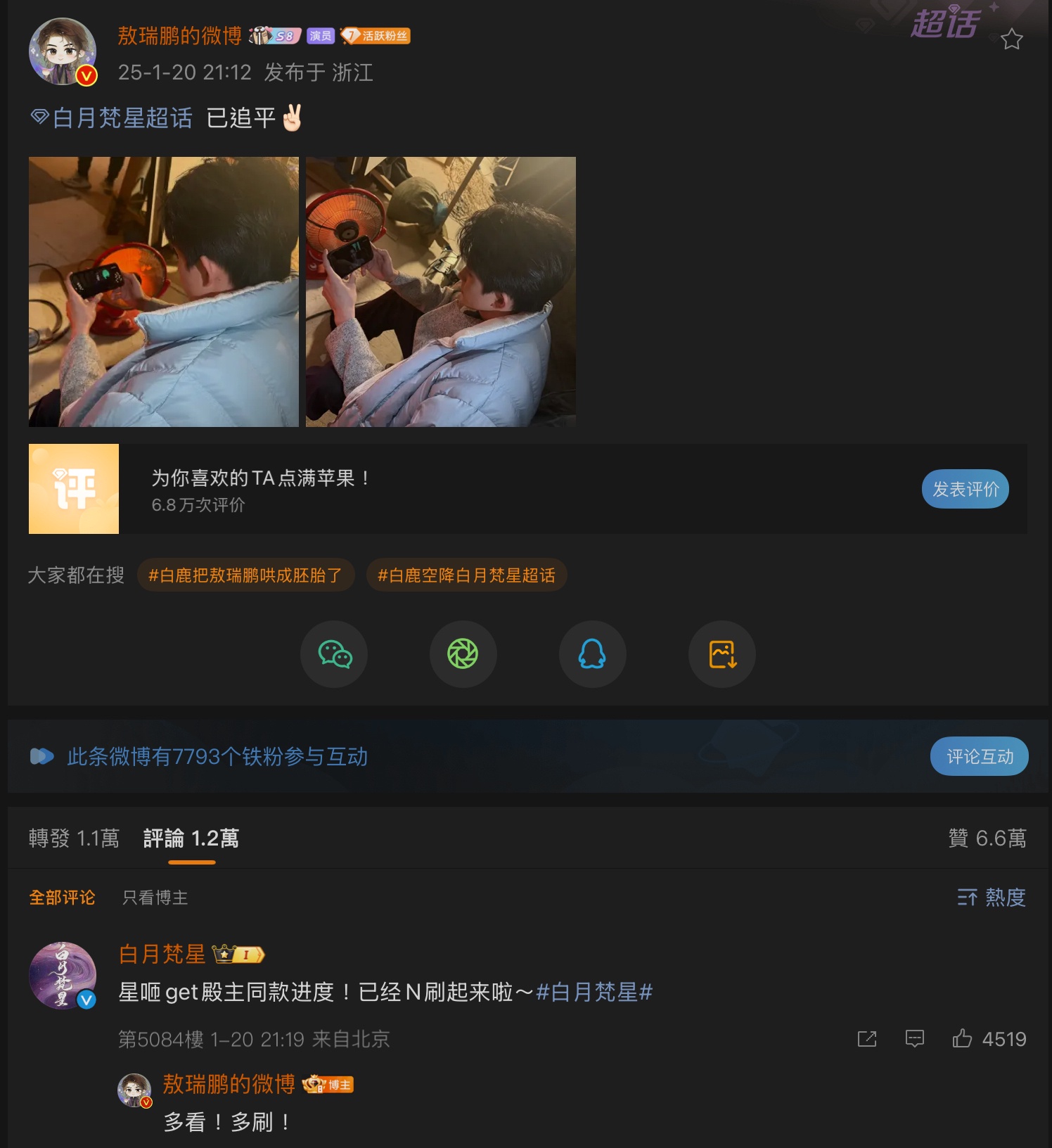The height and width of the screenshot is (1148, 1052).
Task: Open 敖瑞鹏的微博 profile avatar at top
Action: point(63,52)
